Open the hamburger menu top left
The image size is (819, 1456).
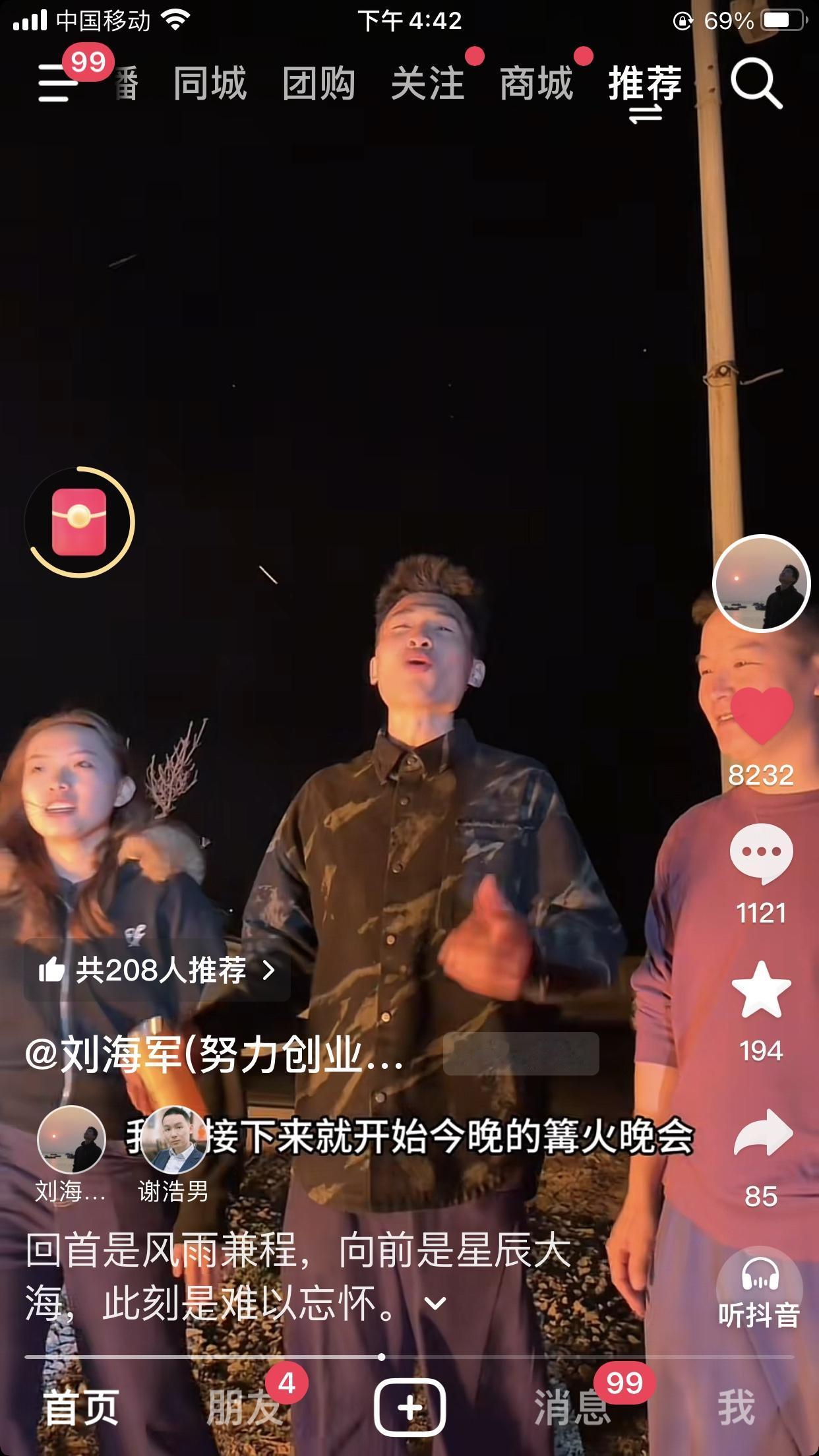pos(58,84)
